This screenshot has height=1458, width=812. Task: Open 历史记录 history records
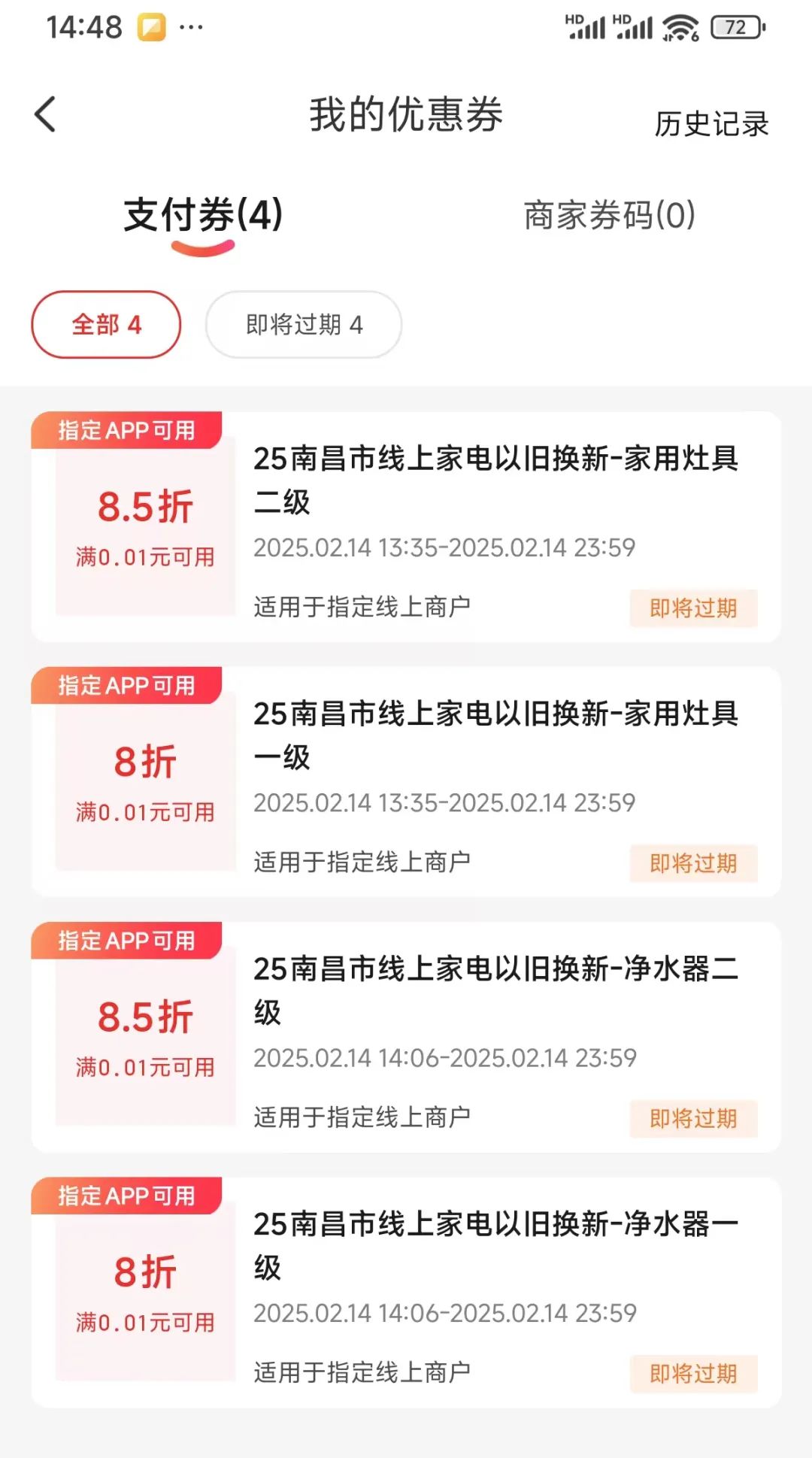point(711,124)
